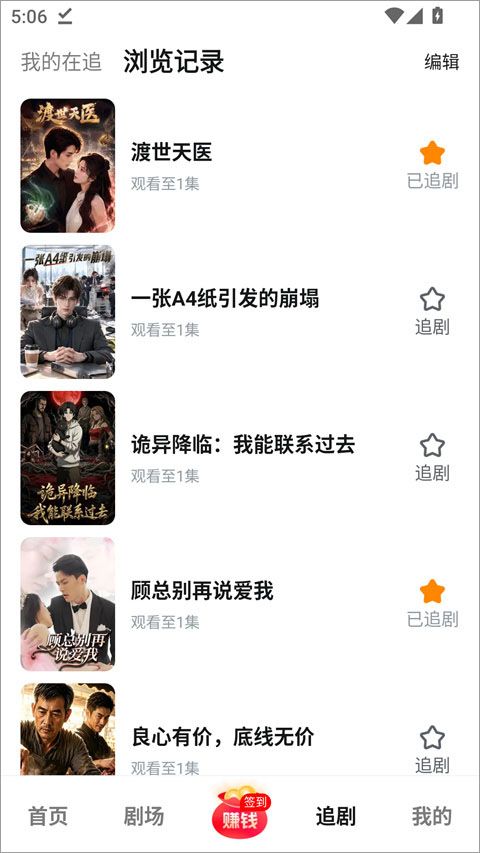Switch to the 我的在追 tab
Viewport: 480px width, 853px height.
tap(61, 62)
